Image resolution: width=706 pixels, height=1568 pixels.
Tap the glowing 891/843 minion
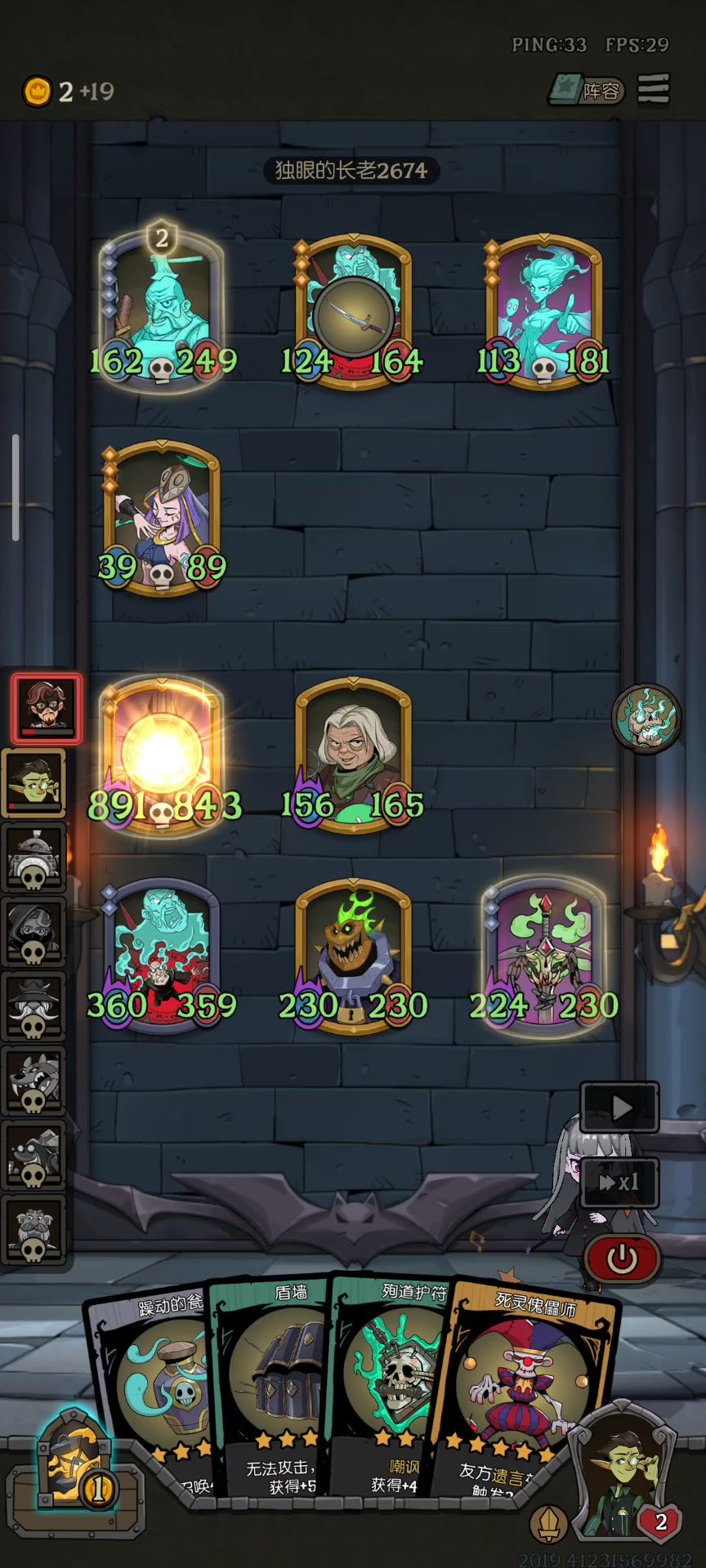coord(162,755)
